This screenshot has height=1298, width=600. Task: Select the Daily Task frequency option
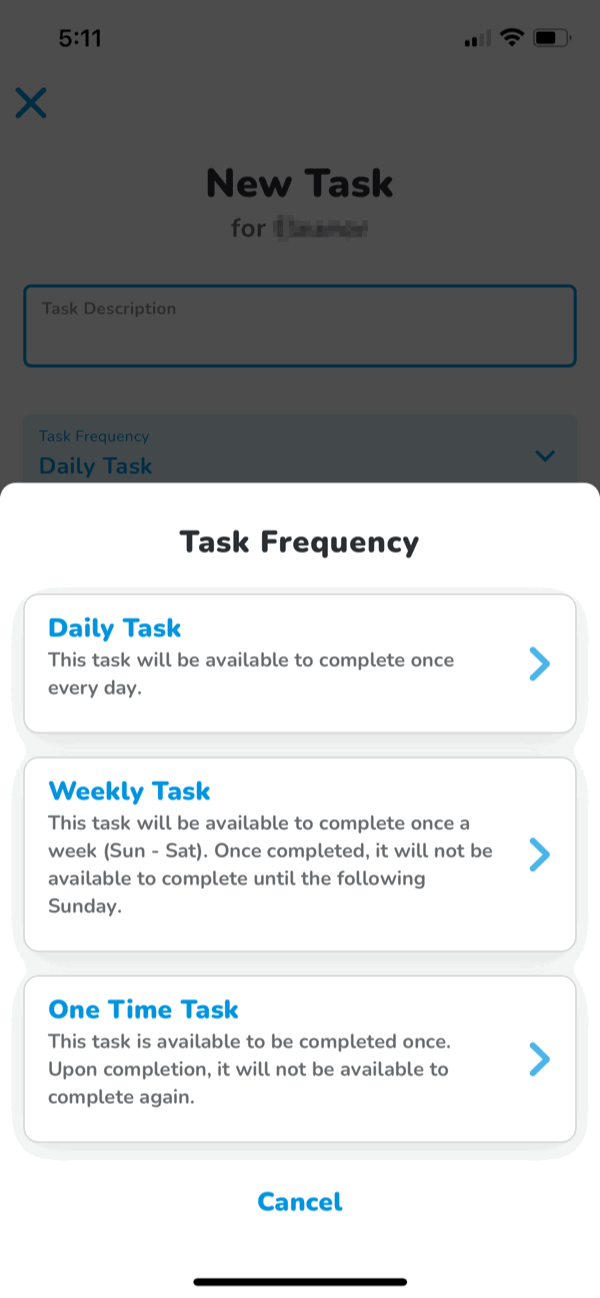(x=299, y=663)
